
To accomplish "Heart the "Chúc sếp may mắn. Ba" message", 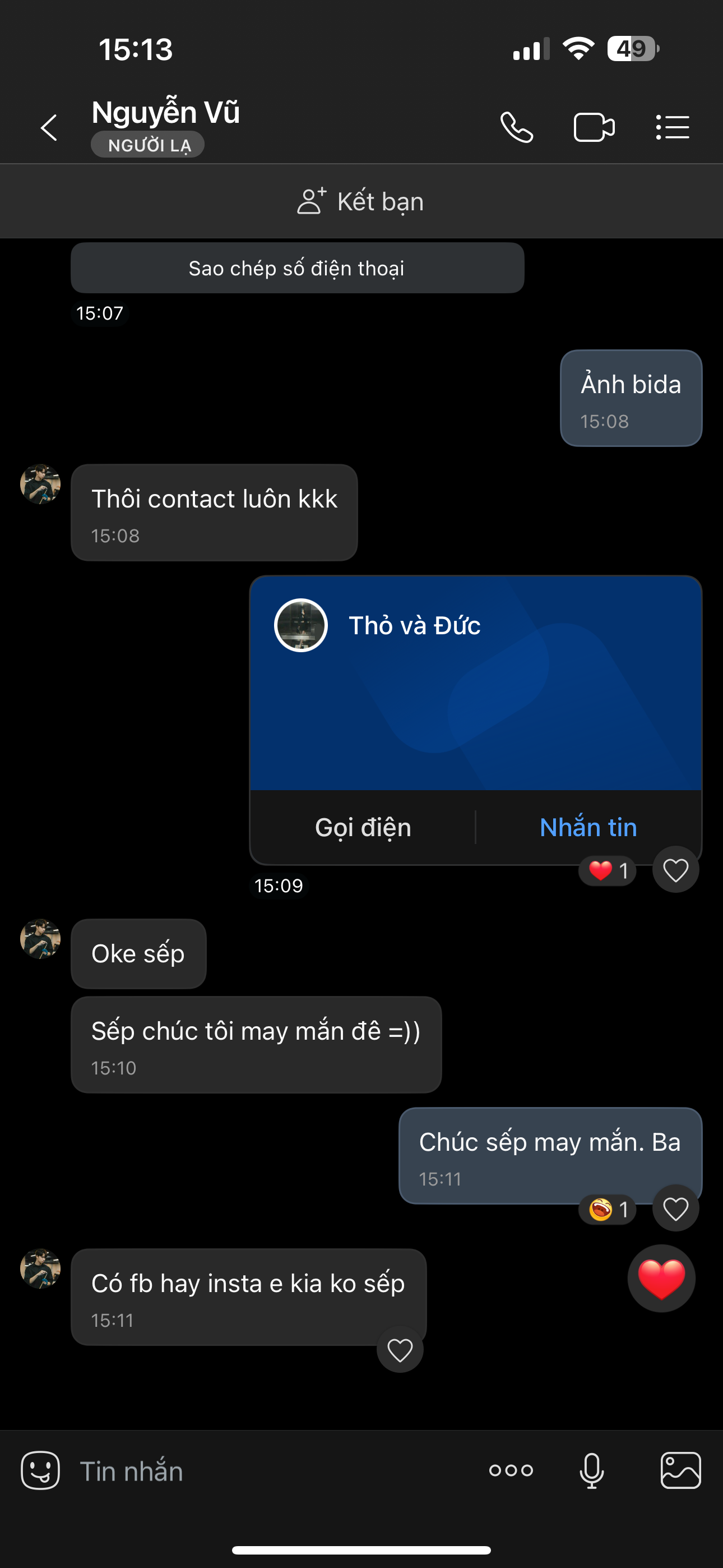I will click(x=675, y=1209).
